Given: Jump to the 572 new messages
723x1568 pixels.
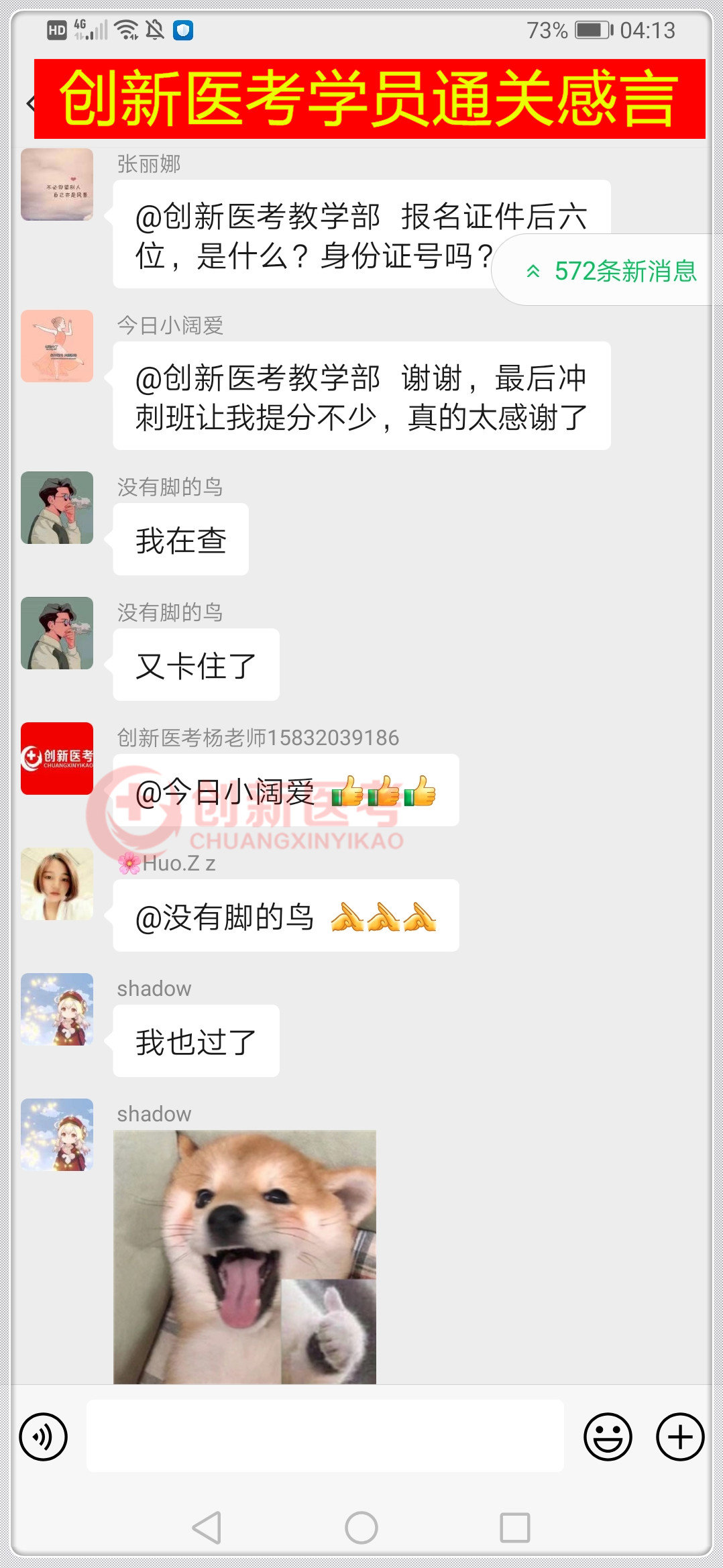Looking at the screenshot, I should click(610, 271).
